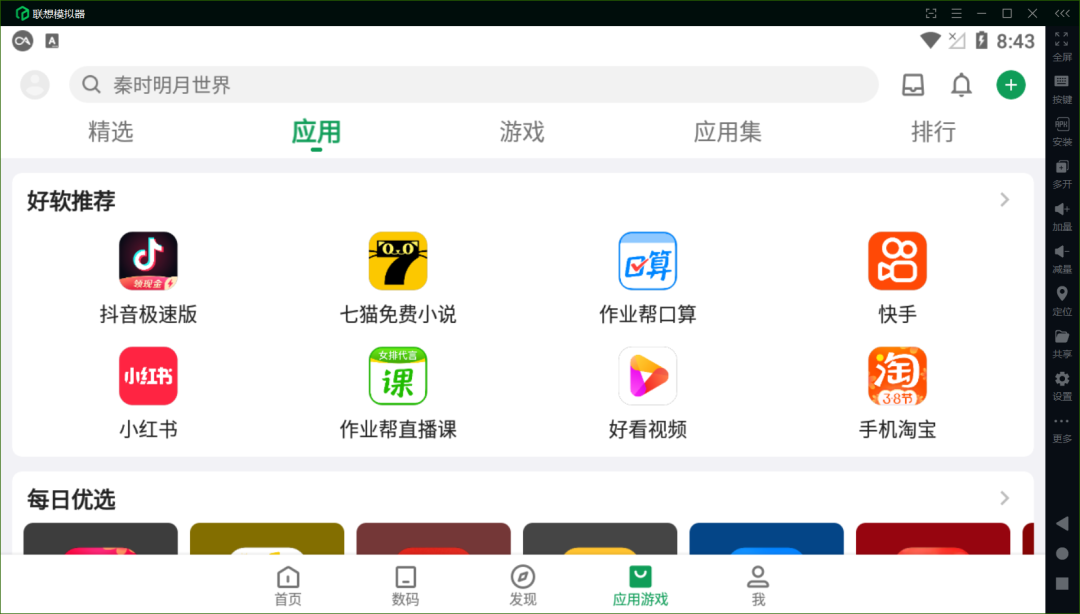Image resolution: width=1080 pixels, height=614 pixels.
Task: Switch to the 排行 tab
Action: coord(933,132)
